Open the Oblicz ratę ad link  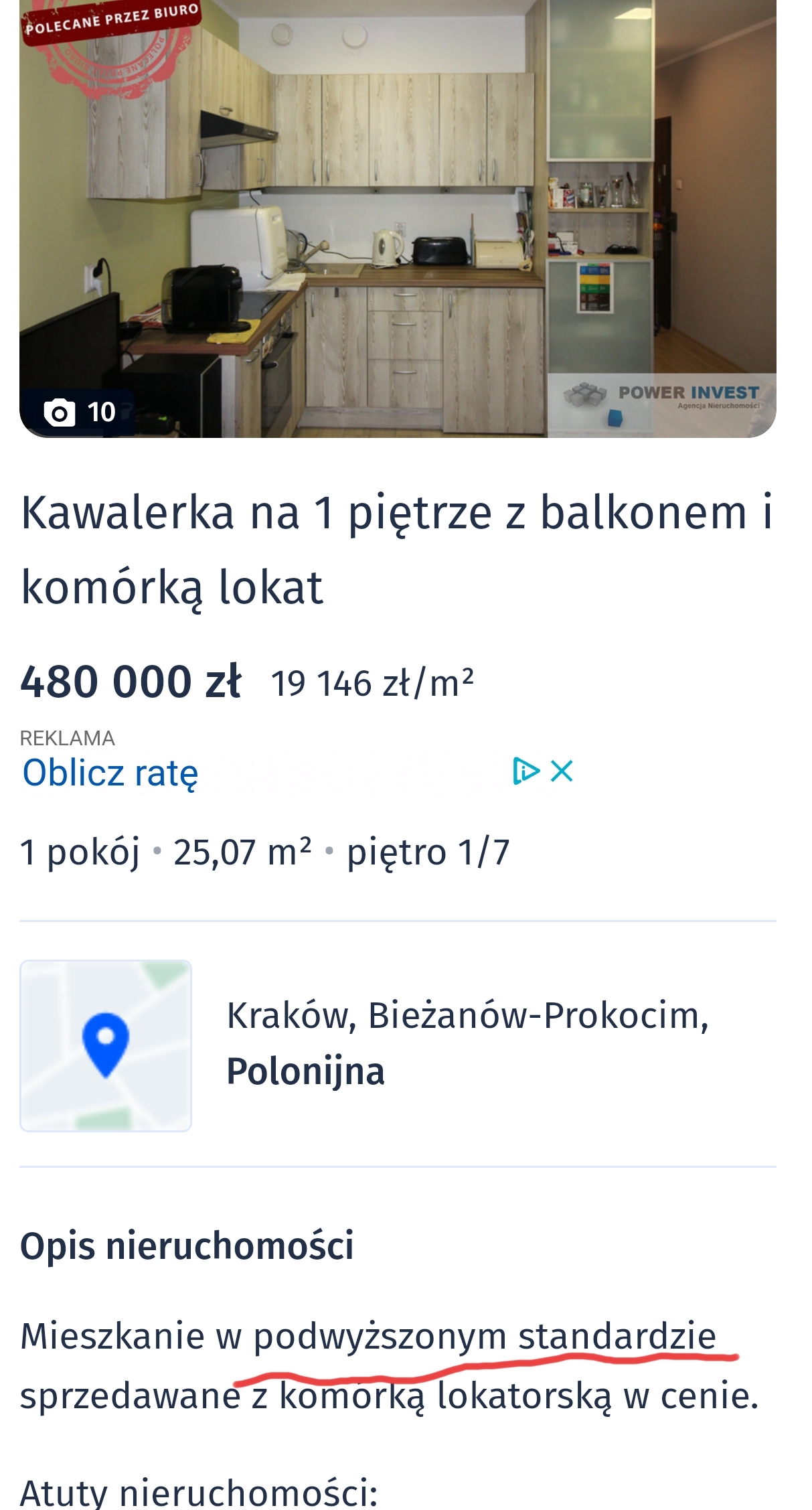110,773
